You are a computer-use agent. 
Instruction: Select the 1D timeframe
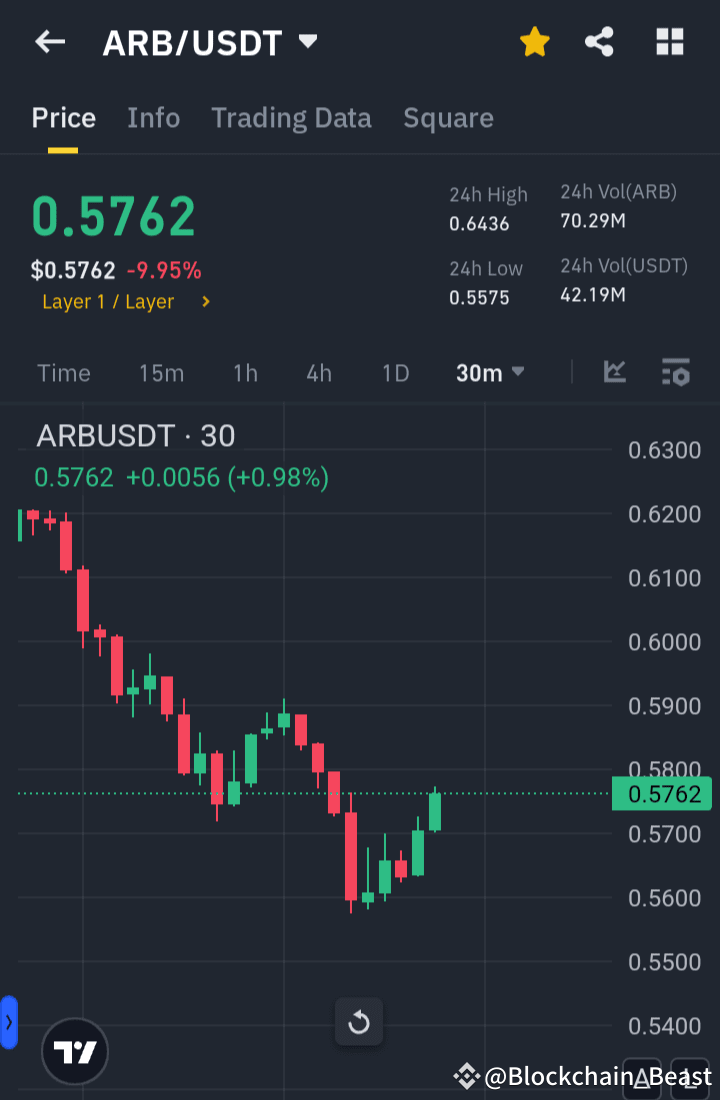395,372
